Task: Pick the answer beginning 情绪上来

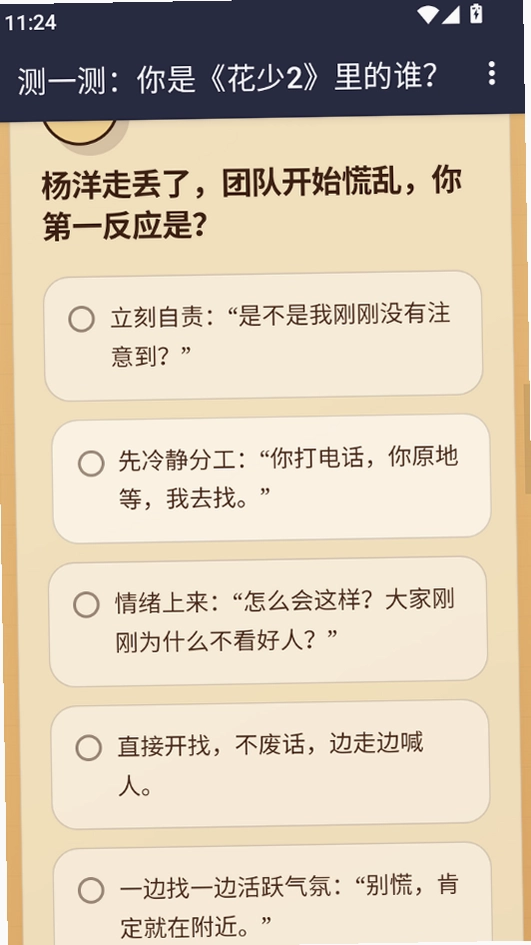Action: click(268, 621)
